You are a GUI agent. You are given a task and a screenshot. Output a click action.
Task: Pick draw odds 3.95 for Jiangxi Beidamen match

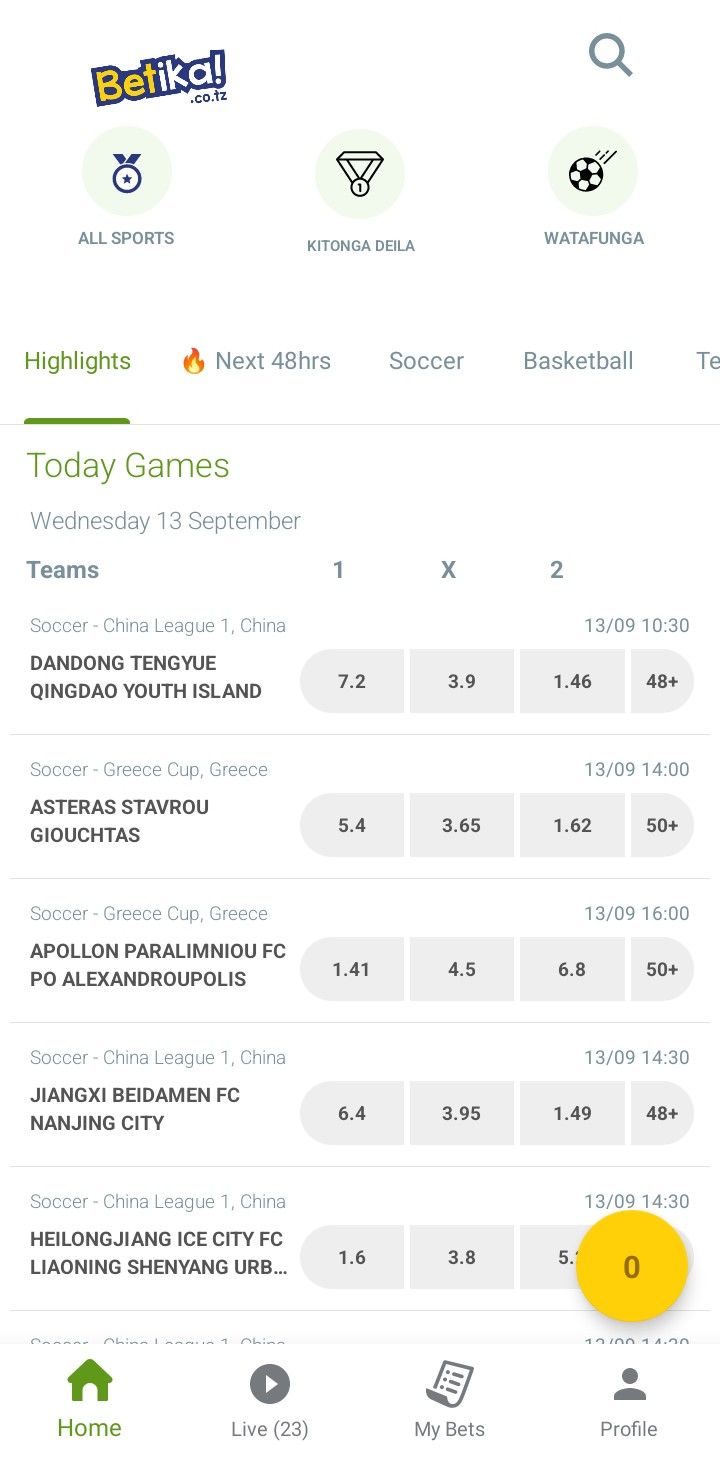pos(462,1113)
